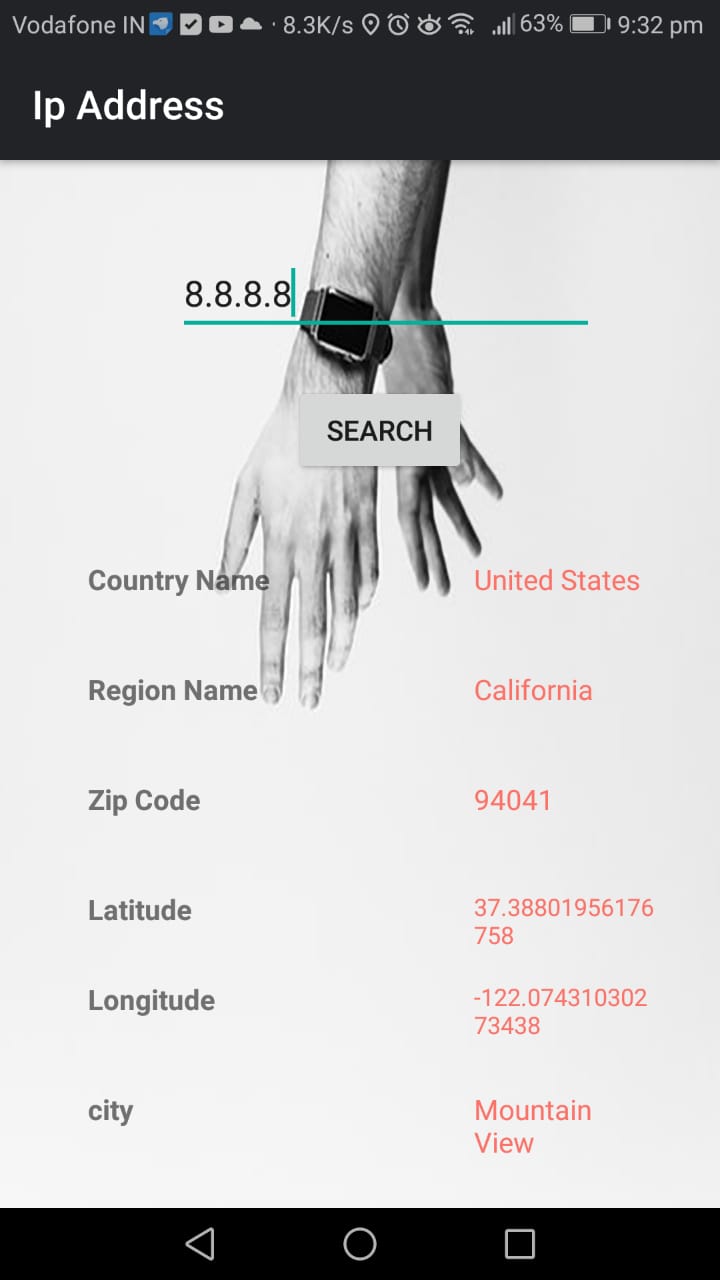Go to the home screen via the home button
The image size is (720, 1280).
[360, 1244]
